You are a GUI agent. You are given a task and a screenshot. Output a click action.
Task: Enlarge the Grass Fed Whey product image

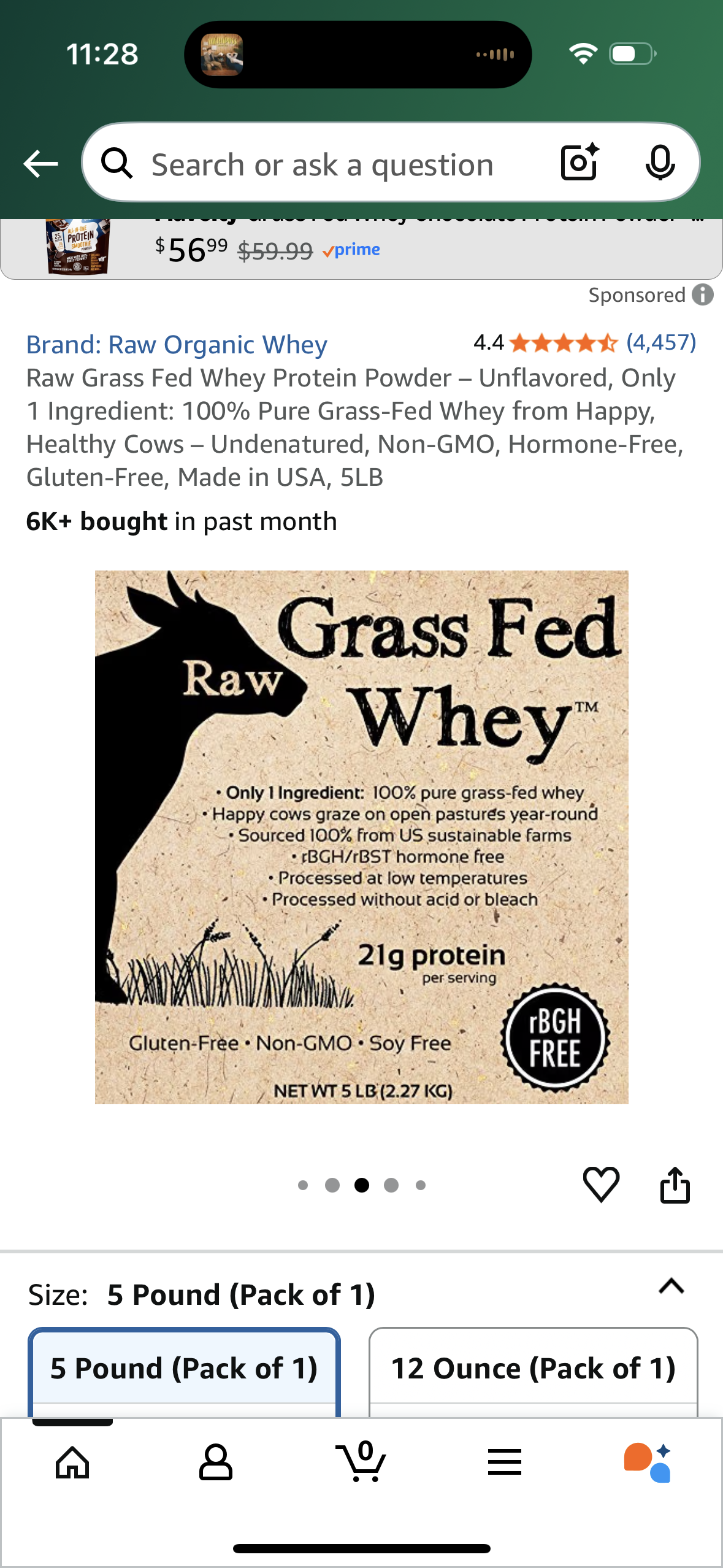click(361, 837)
